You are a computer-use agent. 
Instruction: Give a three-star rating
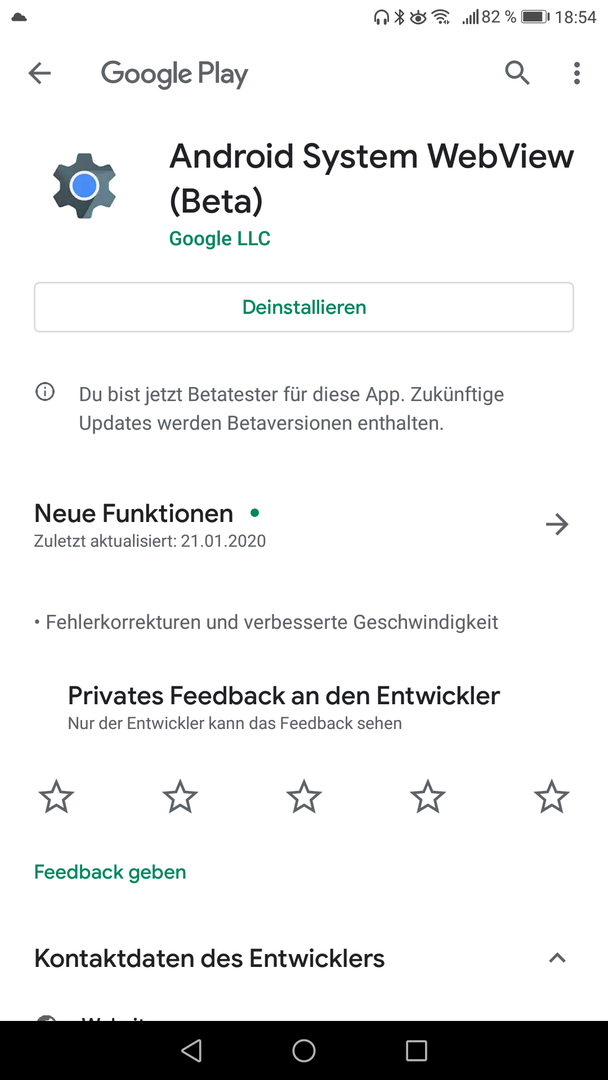[304, 797]
